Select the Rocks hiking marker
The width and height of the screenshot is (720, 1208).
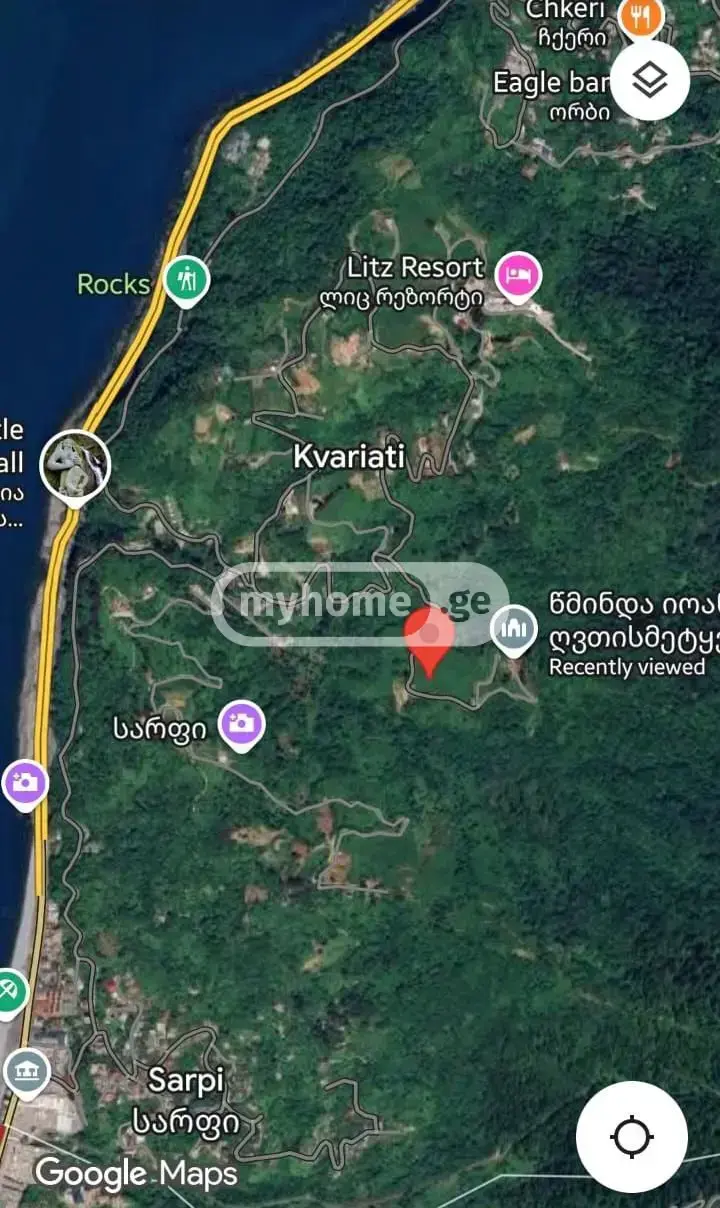[186, 279]
